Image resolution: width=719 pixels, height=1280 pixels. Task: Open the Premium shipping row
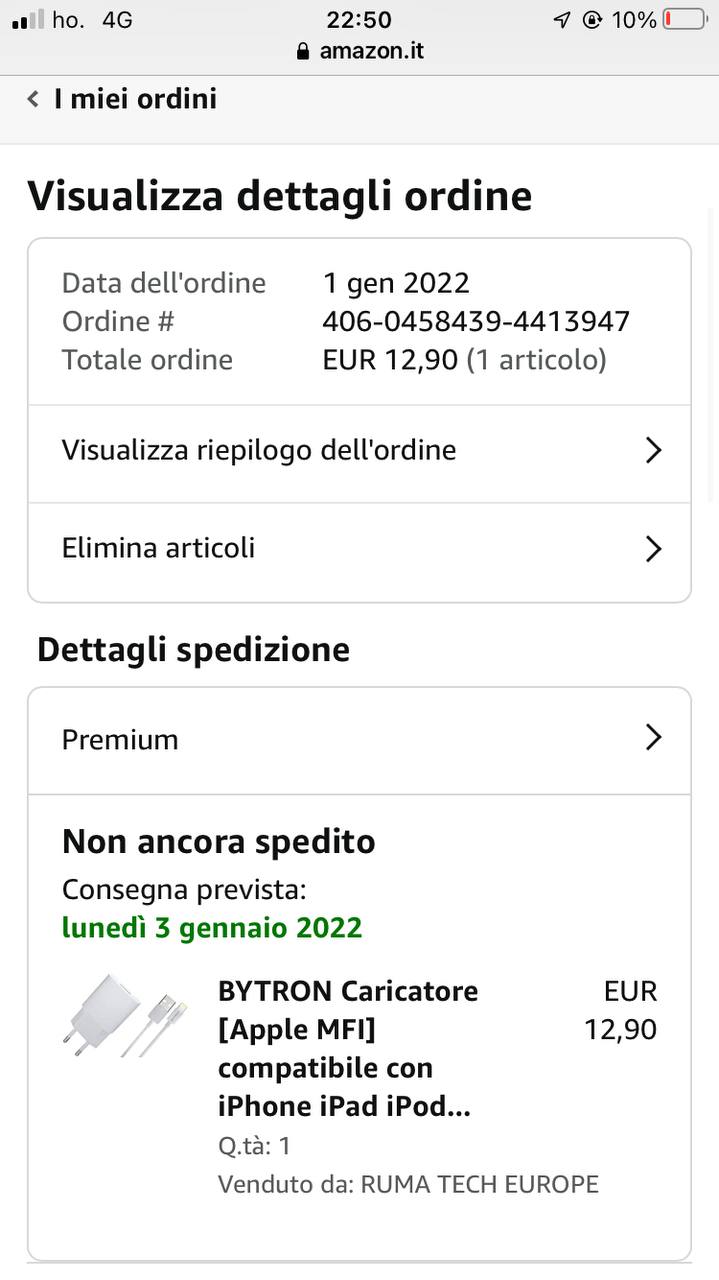click(x=359, y=740)
